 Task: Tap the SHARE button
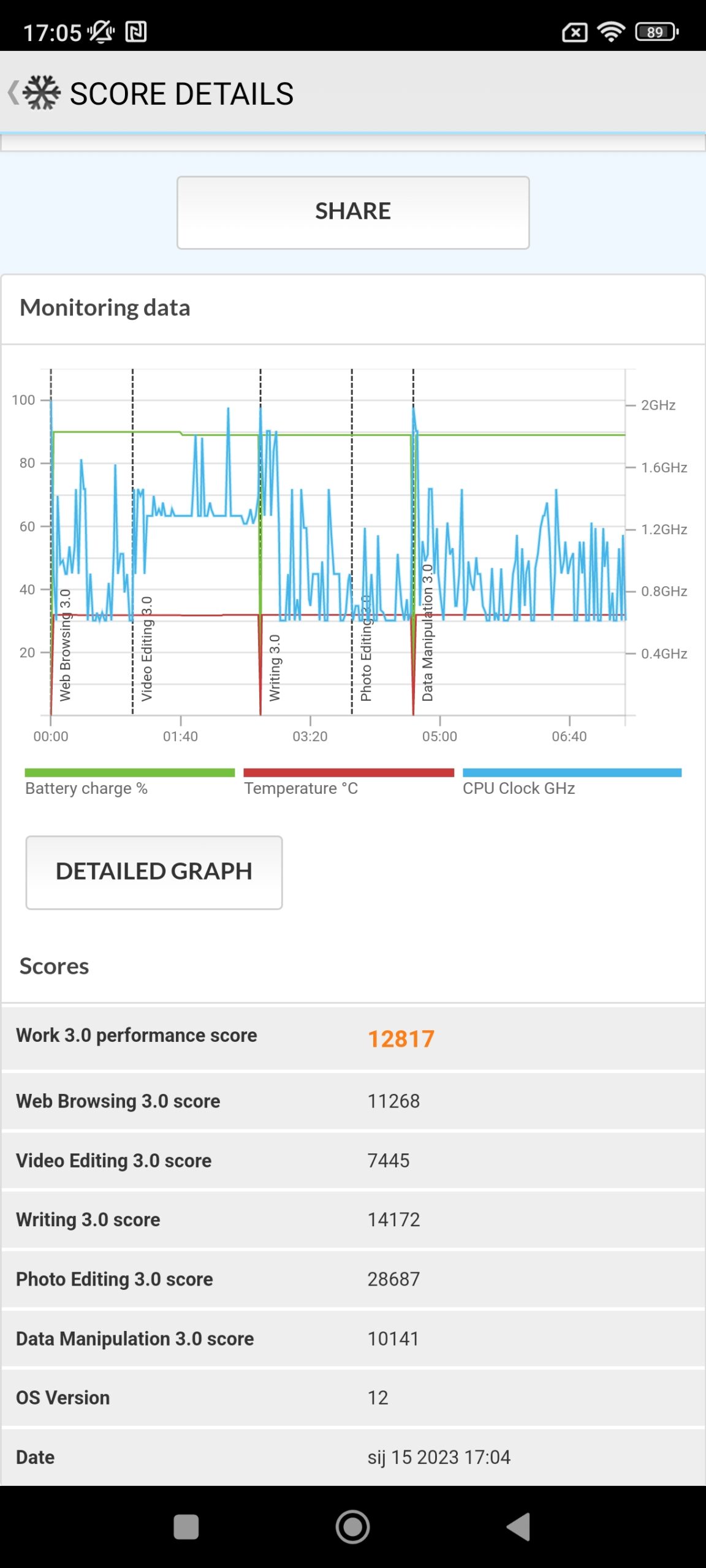[353, 213]
